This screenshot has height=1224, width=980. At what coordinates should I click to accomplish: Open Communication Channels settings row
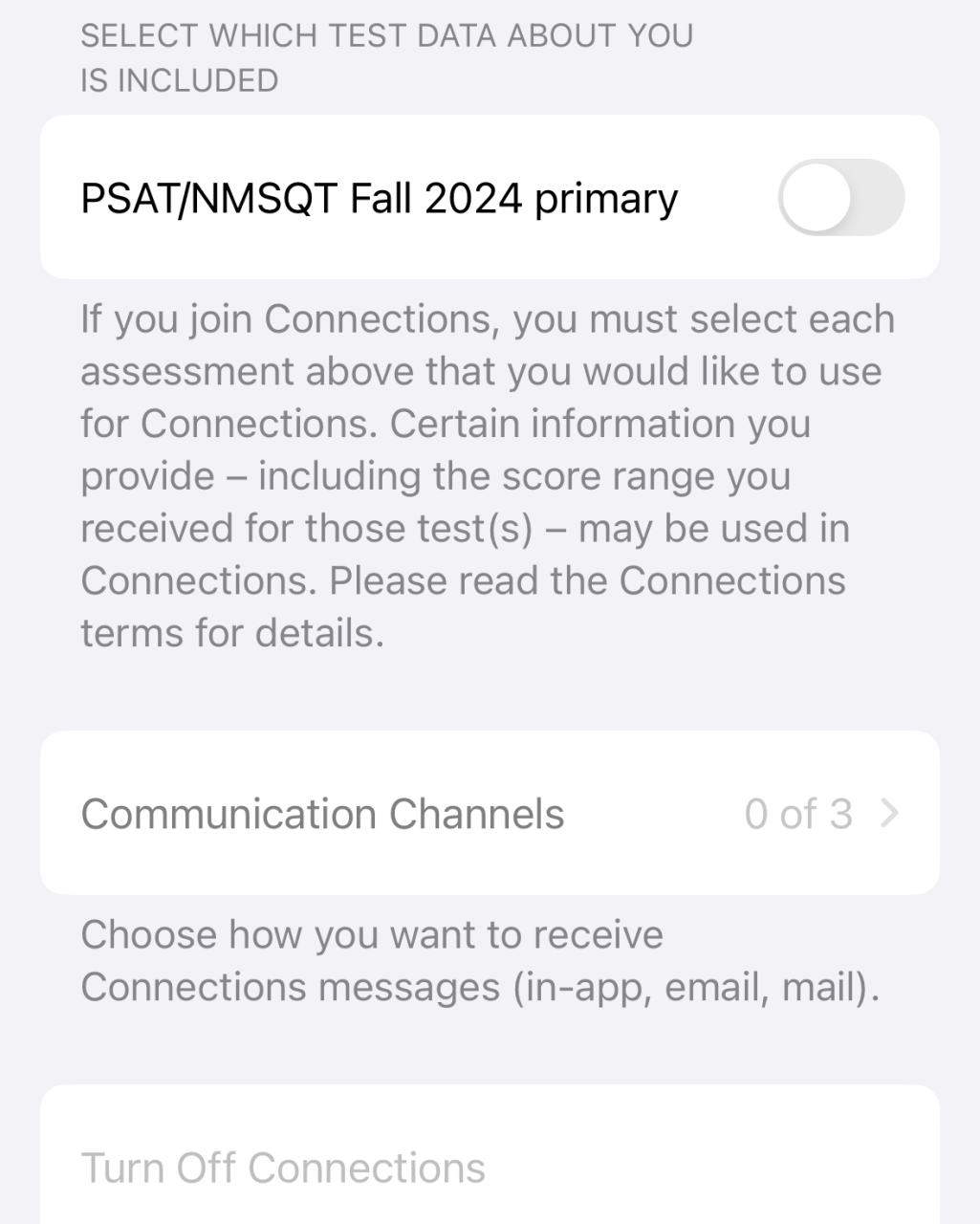(490, 814)
